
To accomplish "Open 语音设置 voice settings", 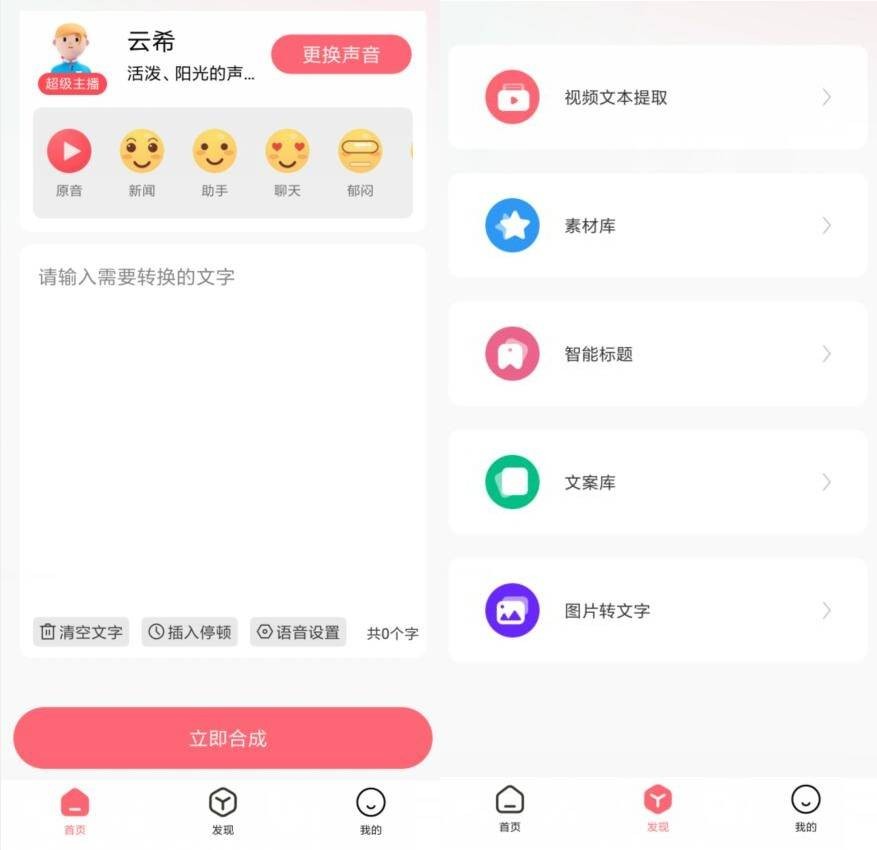I will pos(298,632).
